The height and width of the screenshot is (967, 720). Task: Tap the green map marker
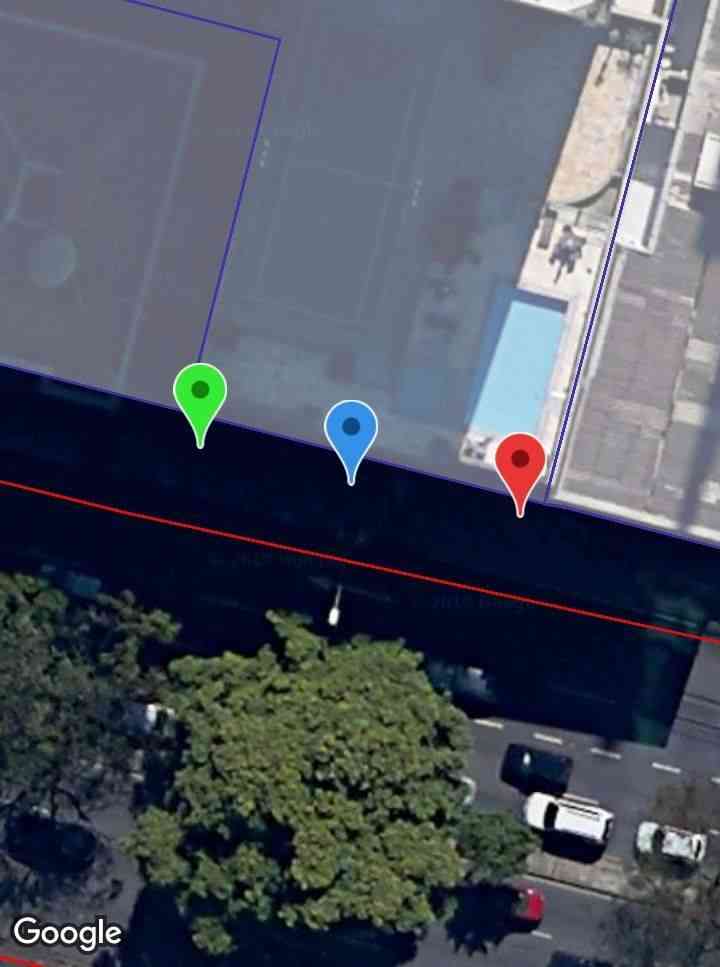(x=200, y=394)
